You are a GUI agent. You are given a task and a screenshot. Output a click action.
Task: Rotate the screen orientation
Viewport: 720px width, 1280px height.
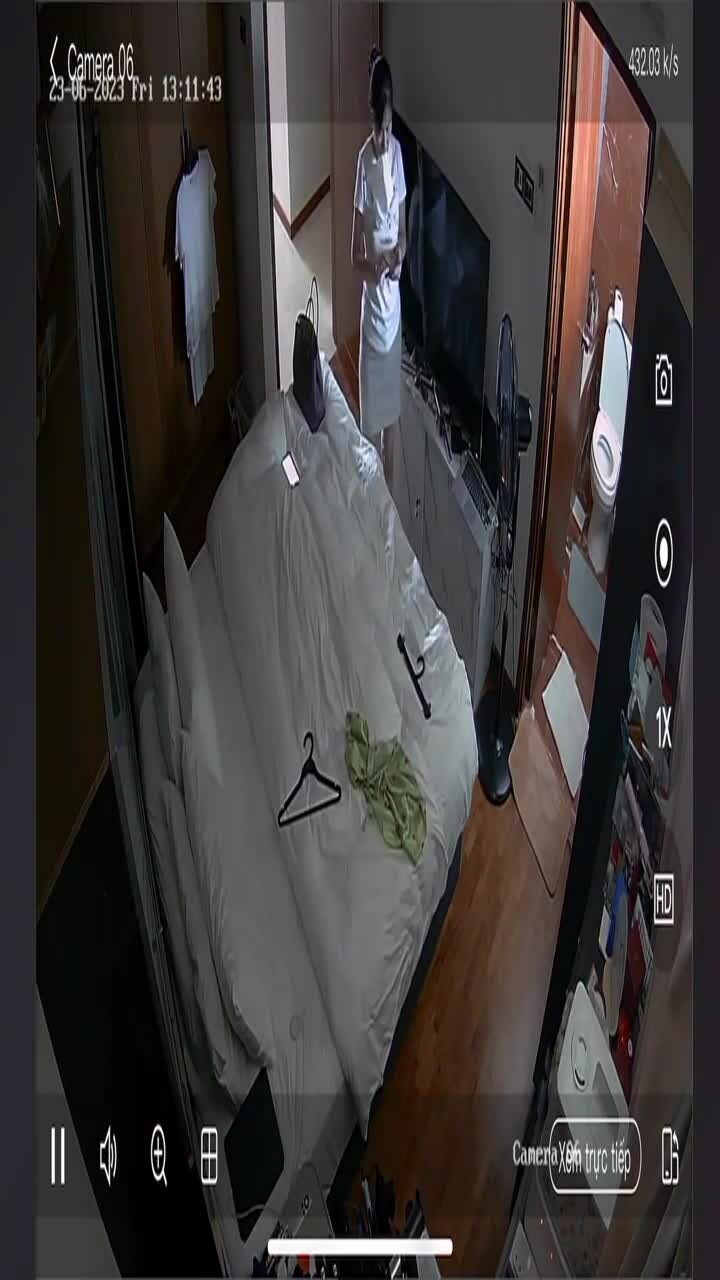tap(670, 1156)
